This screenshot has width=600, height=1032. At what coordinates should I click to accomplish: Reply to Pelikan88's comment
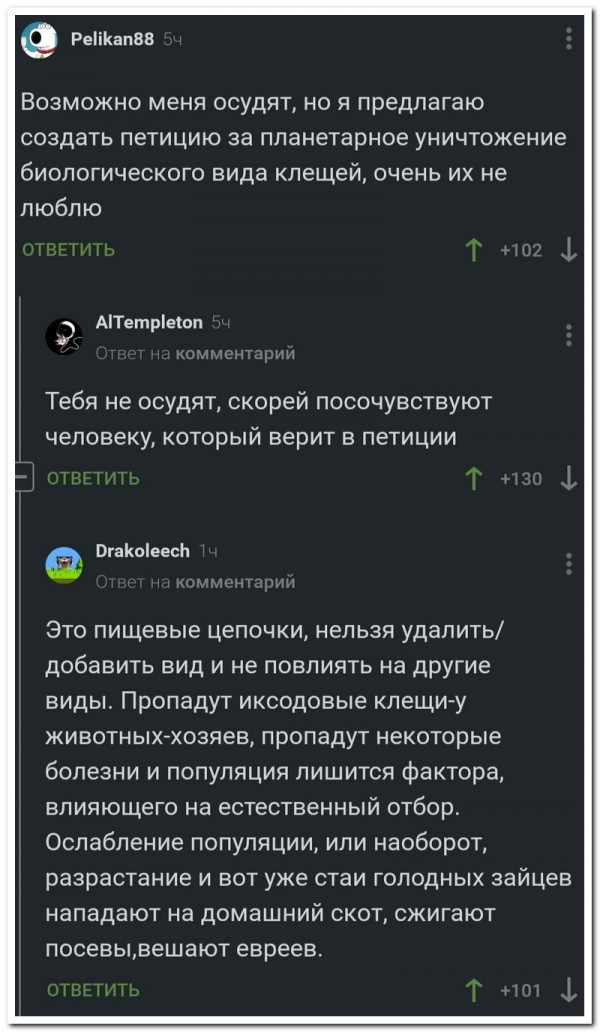click(69, 249)
